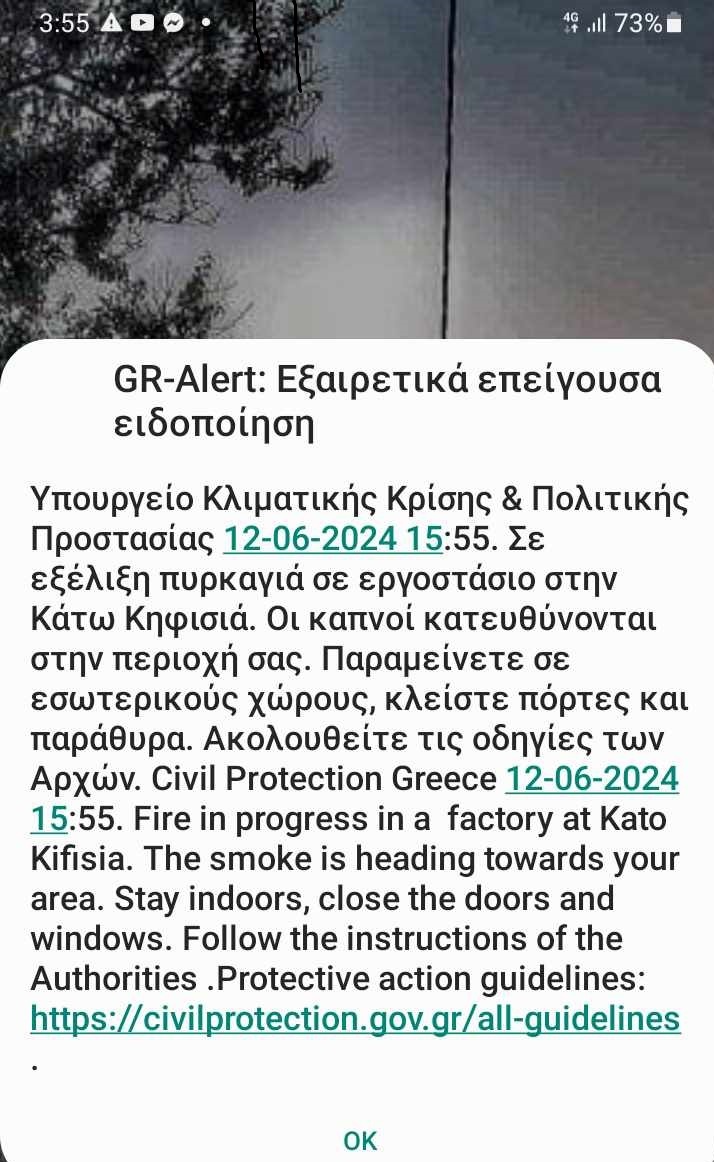Image resolution: width=714 pixels, height=1162 pixels.
Task: Dismiss the GR-Alert with OK
Action: coord(360,1140)
